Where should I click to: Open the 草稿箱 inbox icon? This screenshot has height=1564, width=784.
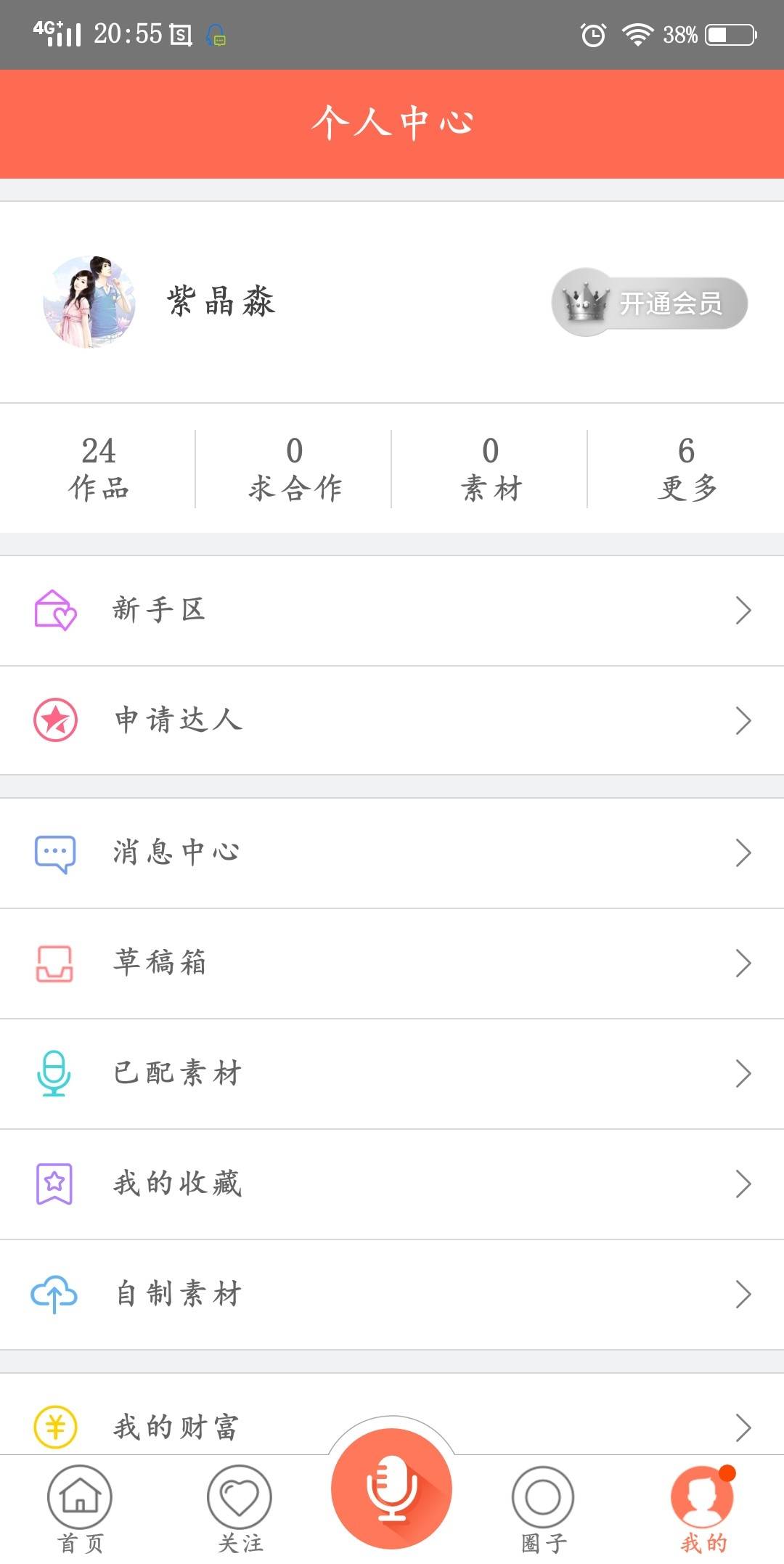[54, 963]
